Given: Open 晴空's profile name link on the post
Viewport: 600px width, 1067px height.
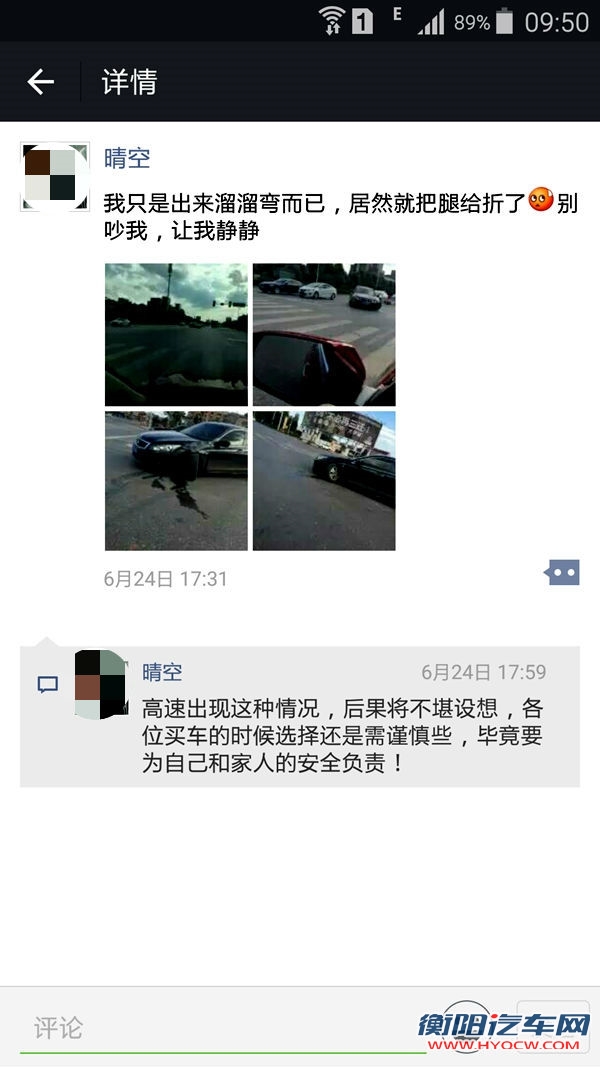Looking at the screenshot, I should pyautogui.click(x=127, y=158).
